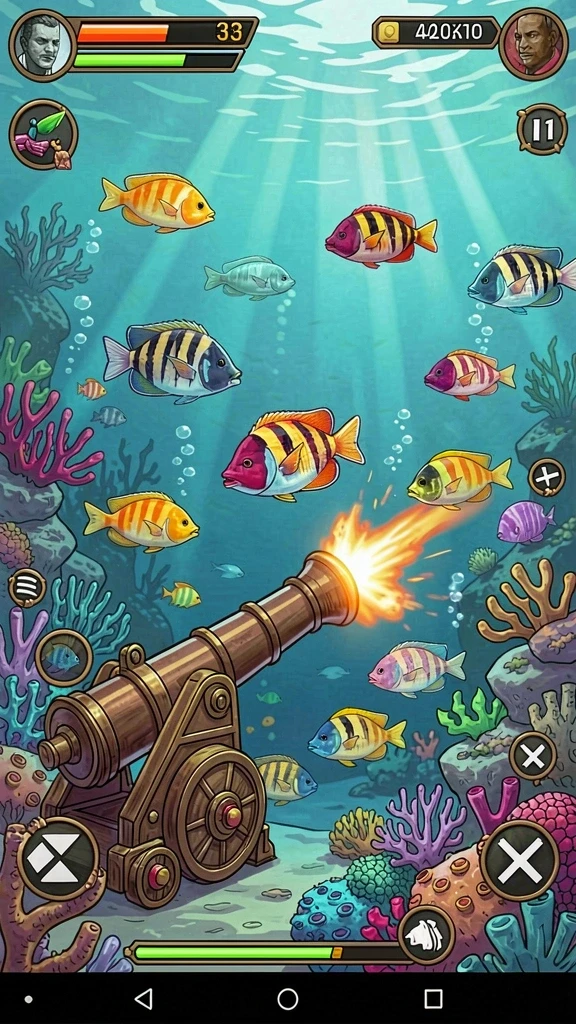This screenshot has width=576, height=1024.
Task: Tap the large X button at bottom right
Action: pos(520,860)
